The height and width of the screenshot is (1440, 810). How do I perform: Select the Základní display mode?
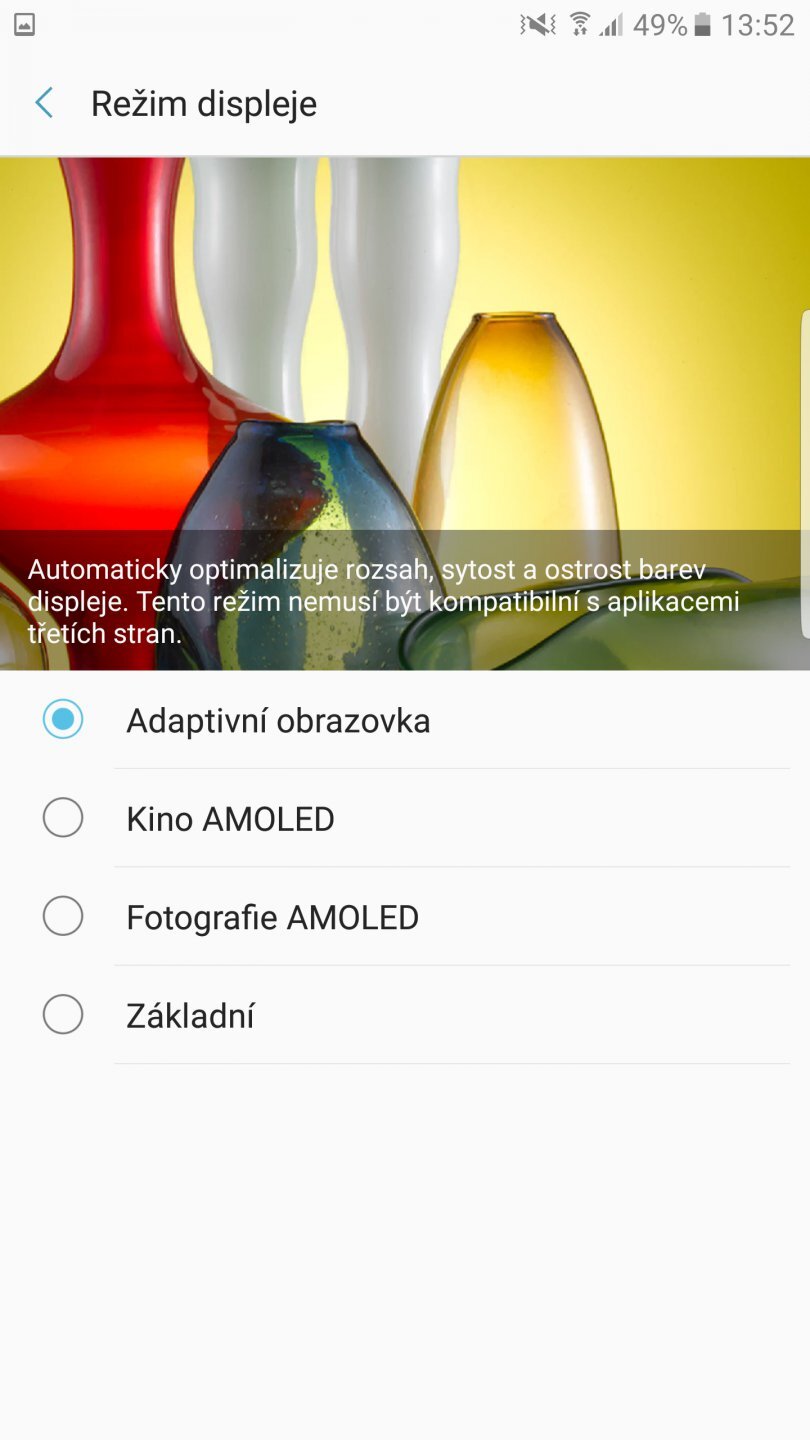(x=63, y=1016)
